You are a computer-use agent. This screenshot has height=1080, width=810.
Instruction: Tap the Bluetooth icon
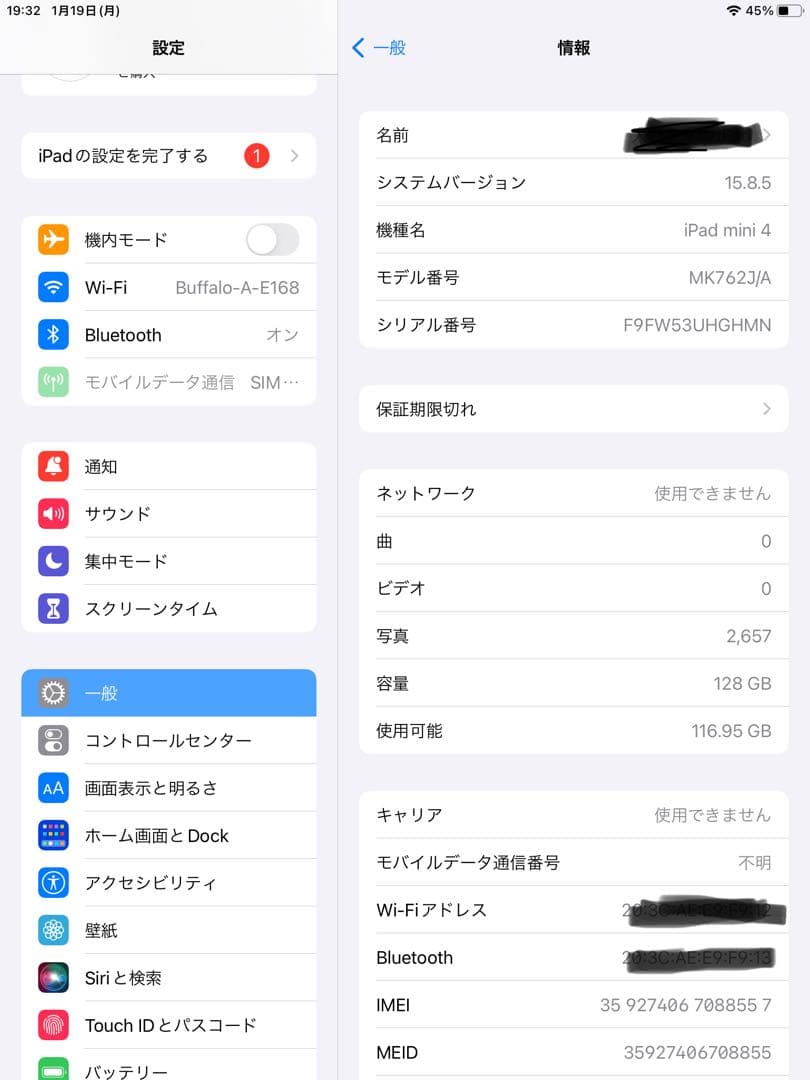point(53,334)
